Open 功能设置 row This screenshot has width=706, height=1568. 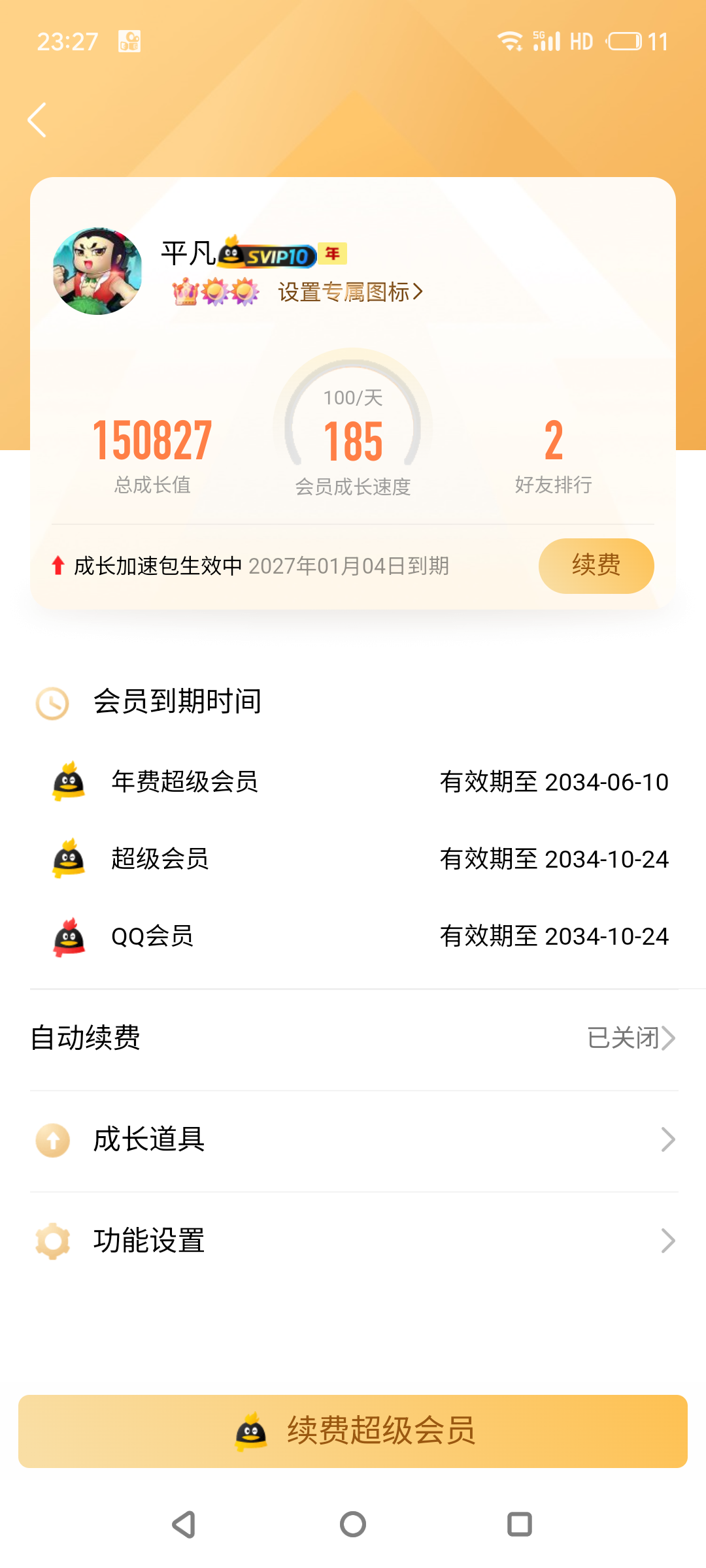pyautogui.click(x=353, y=1241)
